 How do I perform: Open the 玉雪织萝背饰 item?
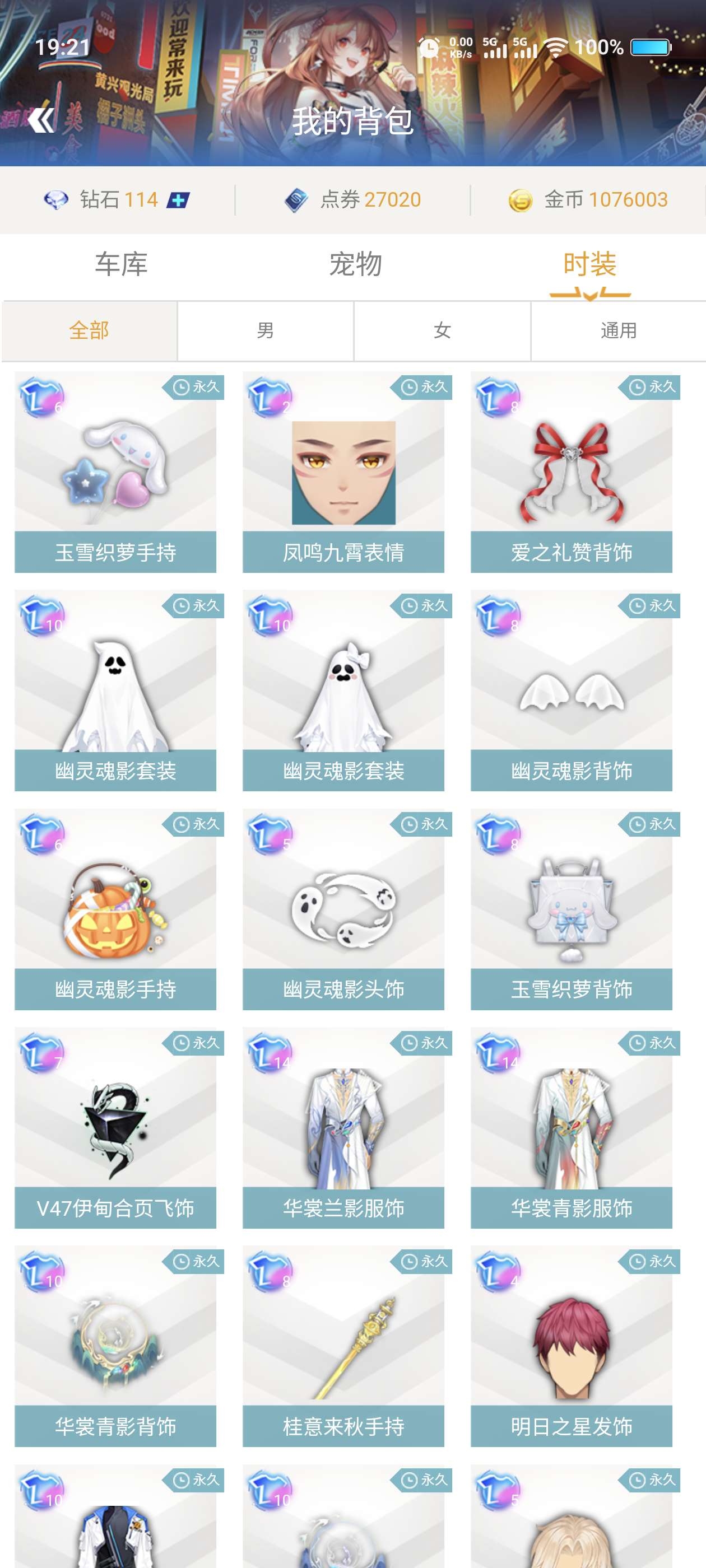(x=571, y=909)
